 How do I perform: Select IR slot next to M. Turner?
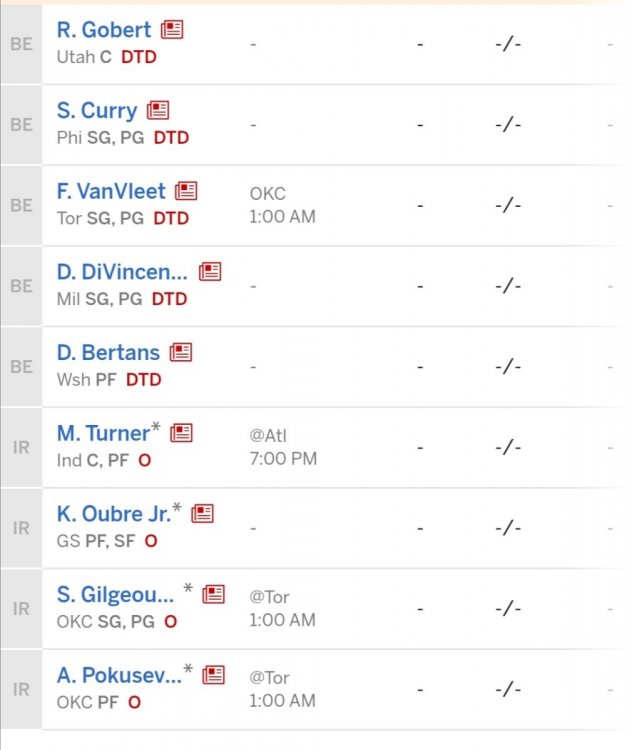pos(21,448)
